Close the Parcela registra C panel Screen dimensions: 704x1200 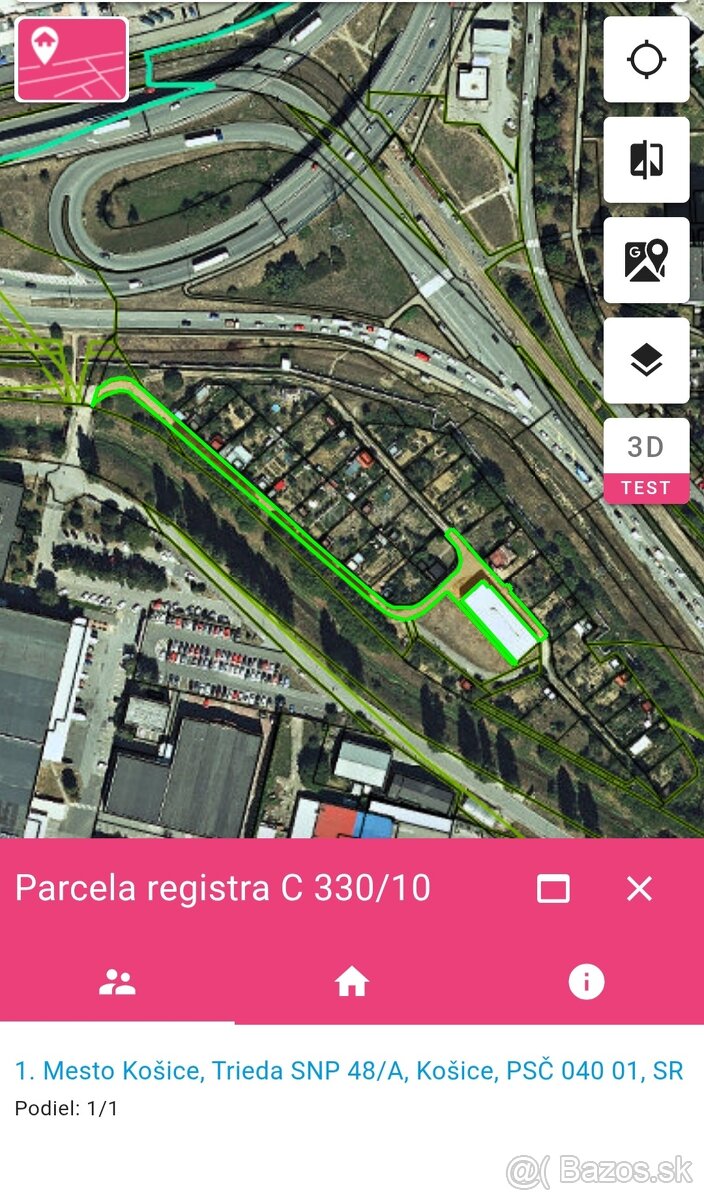[639, 888]
